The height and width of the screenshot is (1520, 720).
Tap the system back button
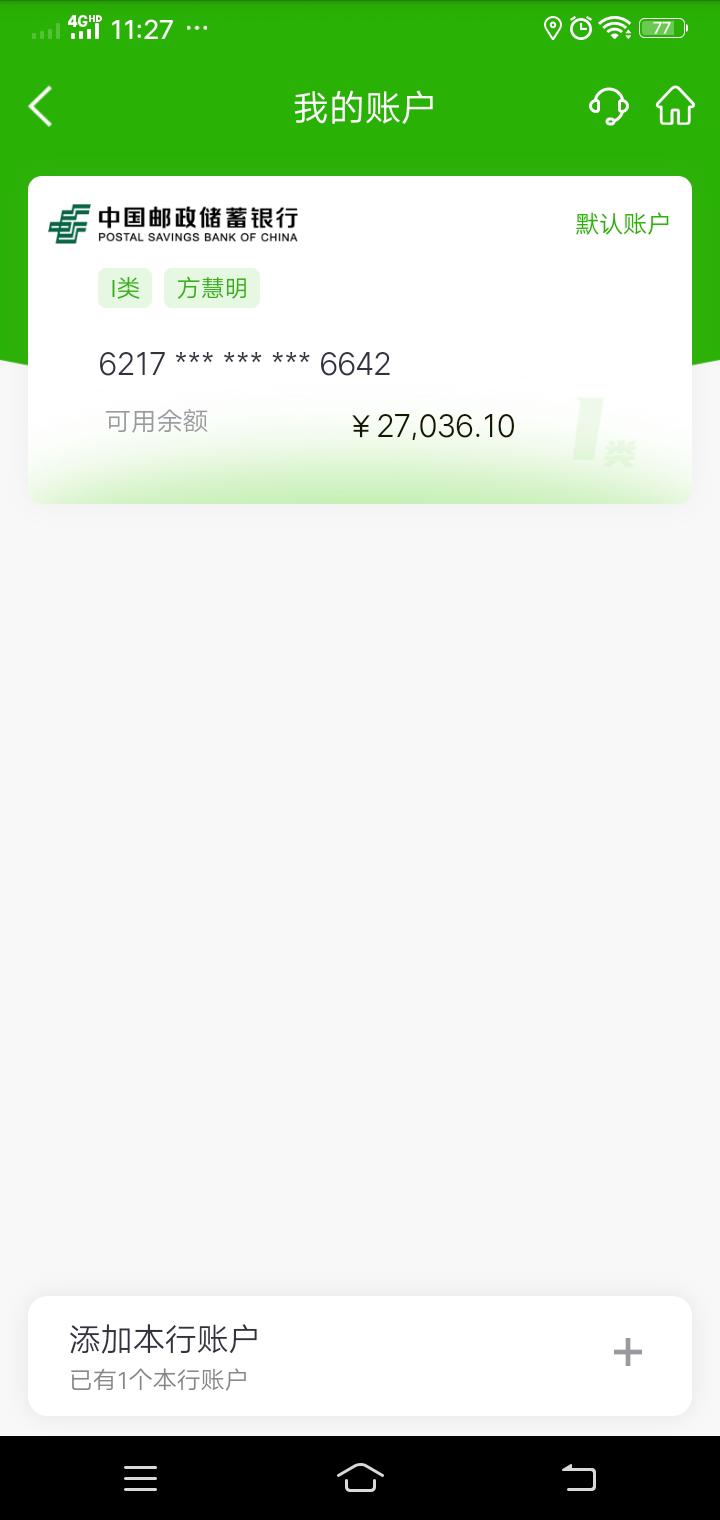pos(579,1478)
